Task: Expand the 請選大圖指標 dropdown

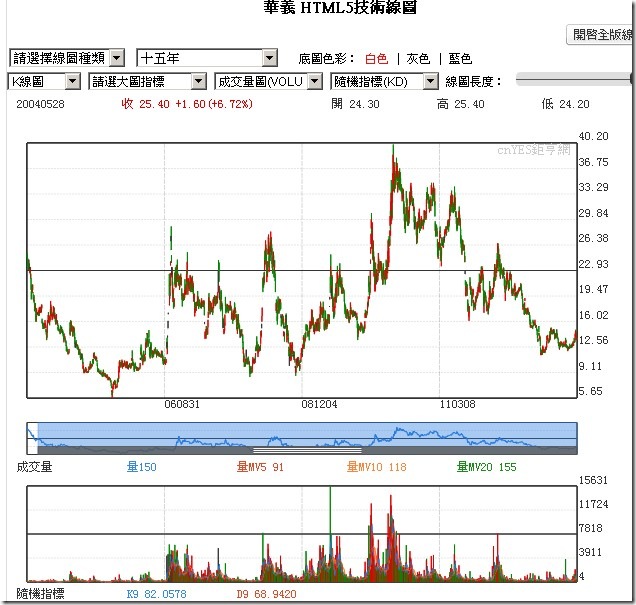Action: pos(146,81)
